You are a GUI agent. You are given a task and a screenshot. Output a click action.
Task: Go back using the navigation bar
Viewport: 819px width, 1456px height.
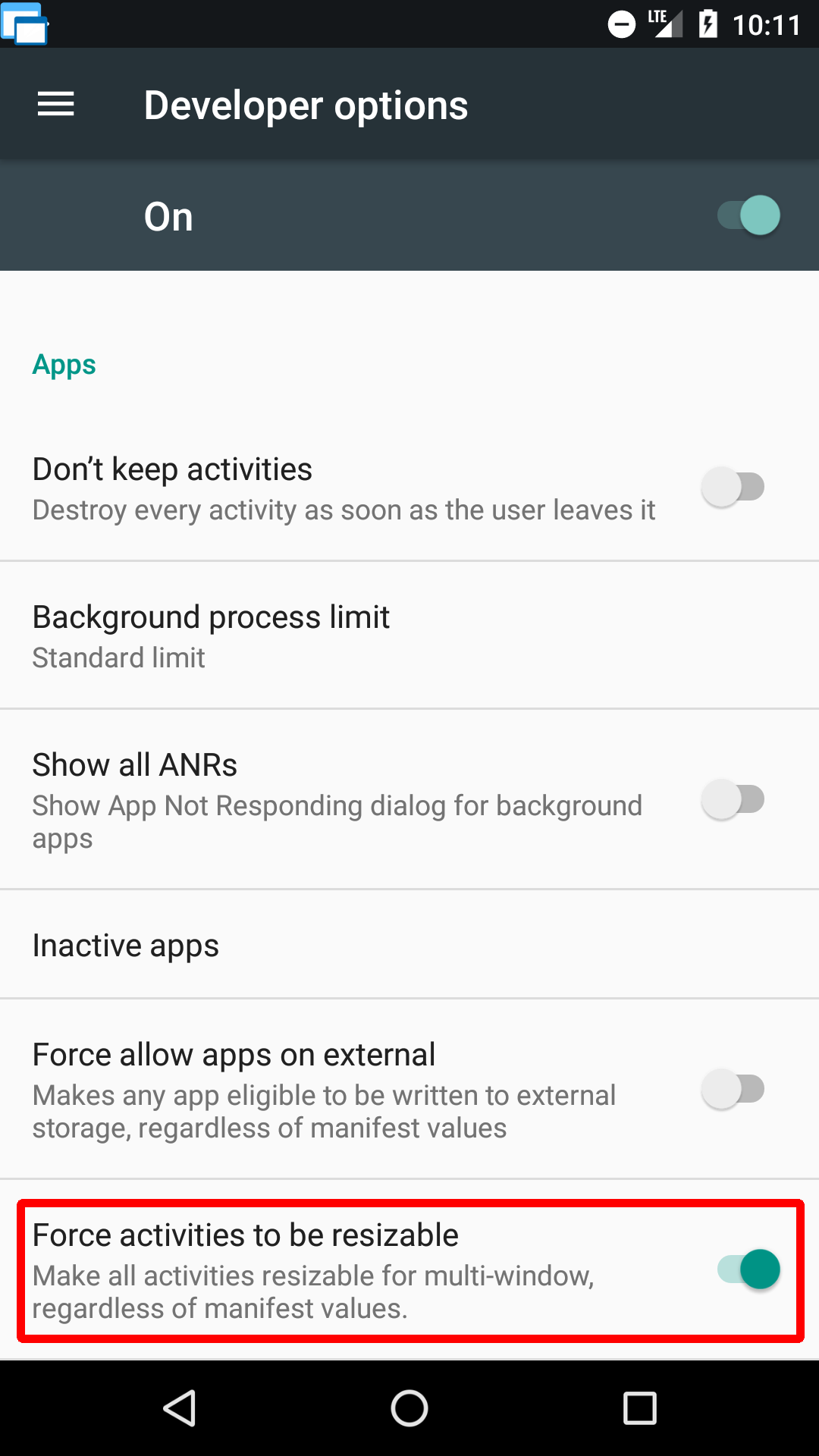coord(180,1409)
